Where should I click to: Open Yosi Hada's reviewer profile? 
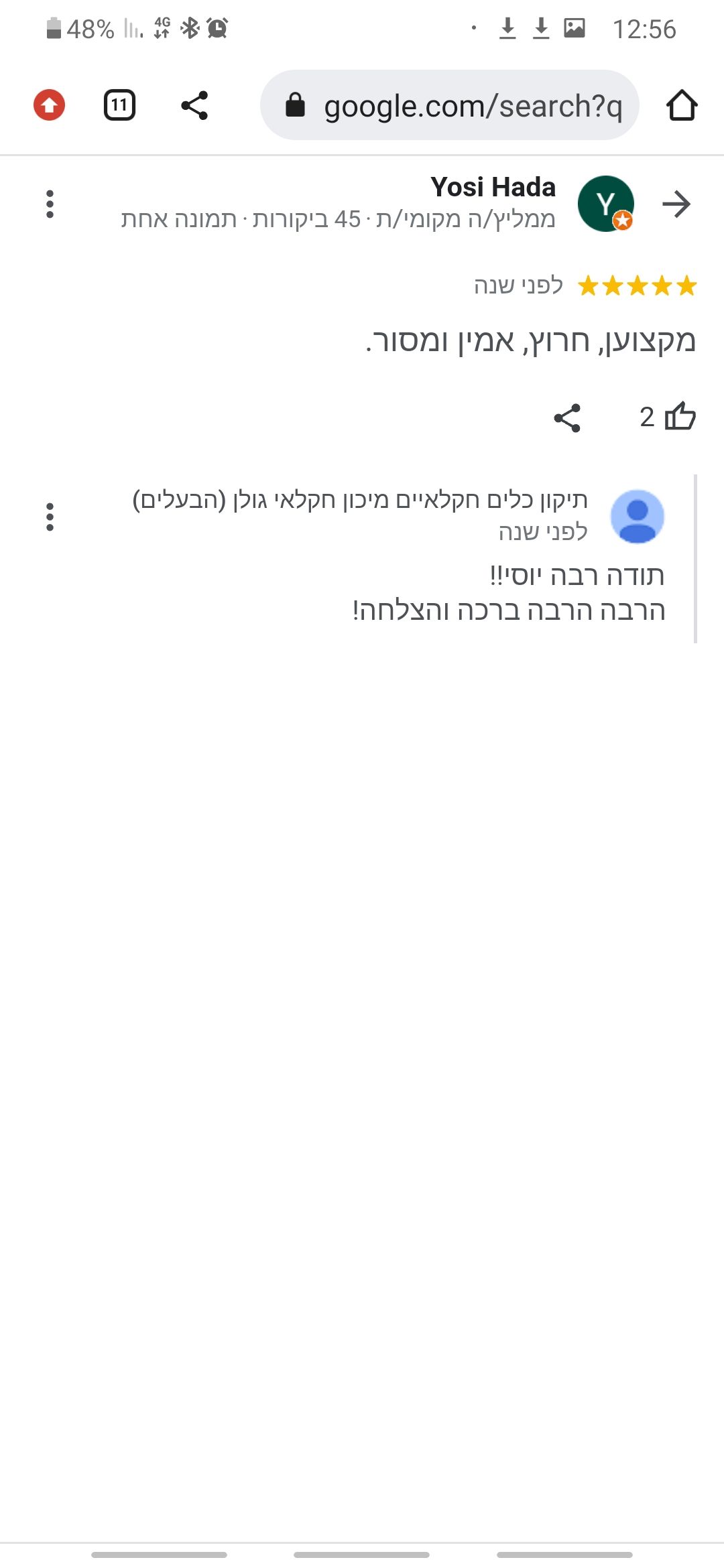coord(493,188)
